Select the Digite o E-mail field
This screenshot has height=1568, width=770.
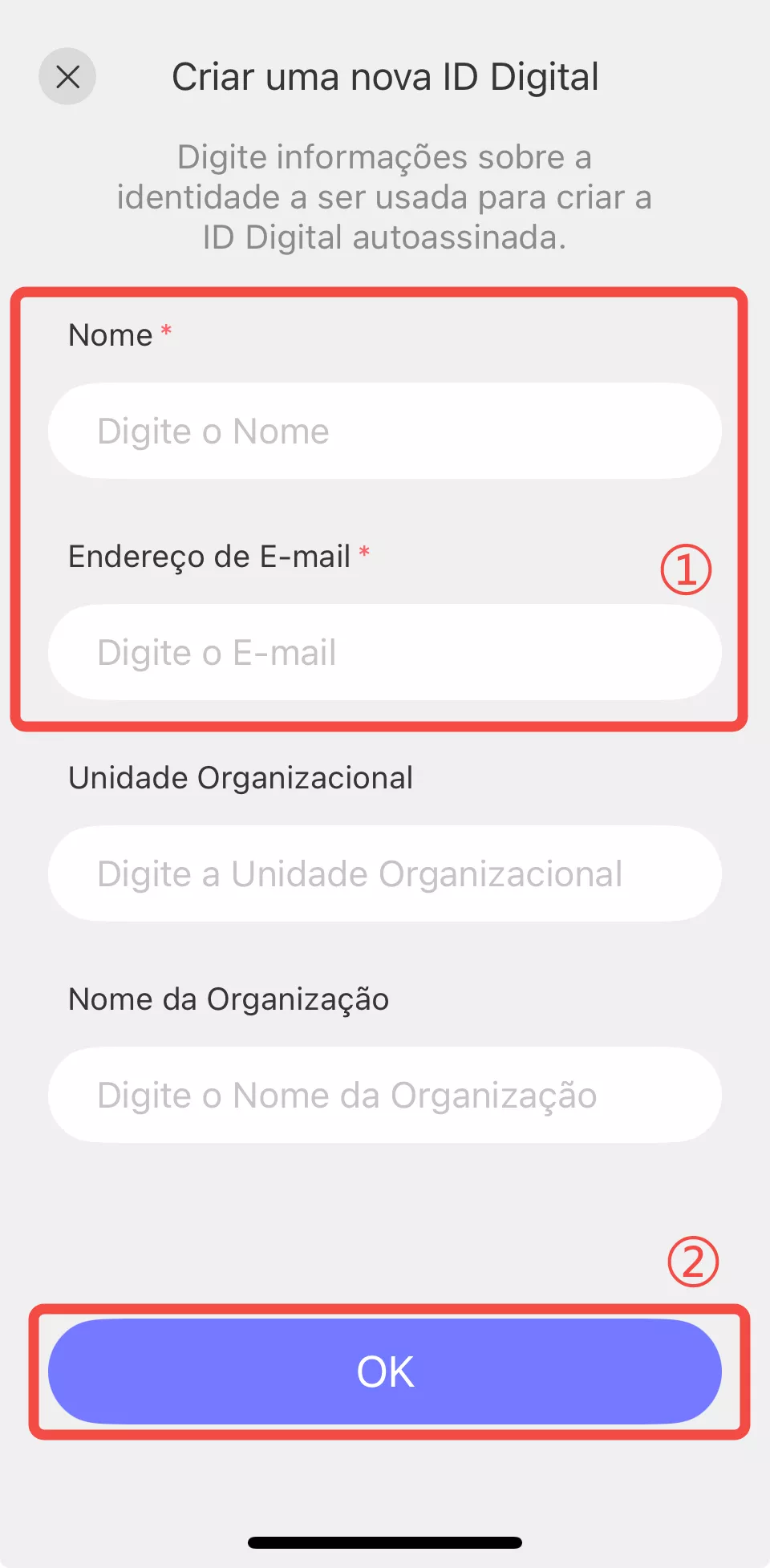(x=385, y=652)
